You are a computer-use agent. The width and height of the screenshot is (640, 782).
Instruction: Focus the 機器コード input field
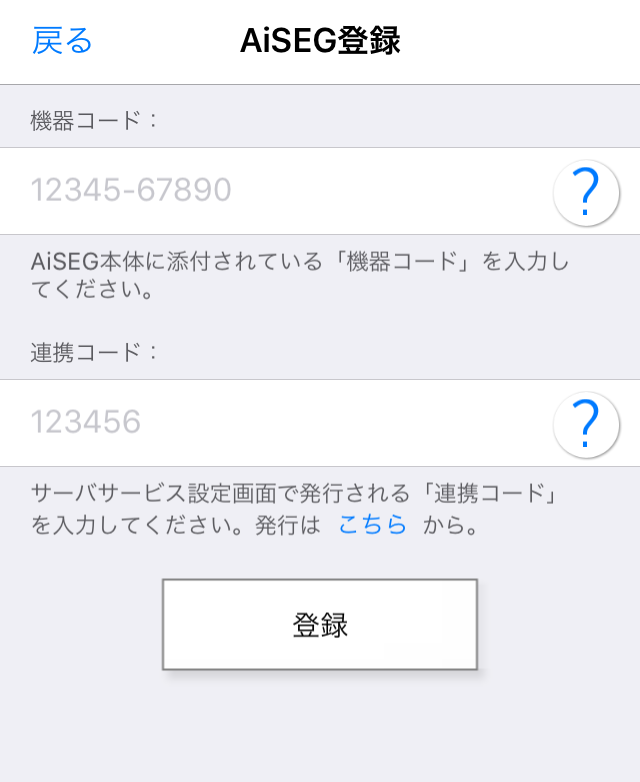(280, 190)
